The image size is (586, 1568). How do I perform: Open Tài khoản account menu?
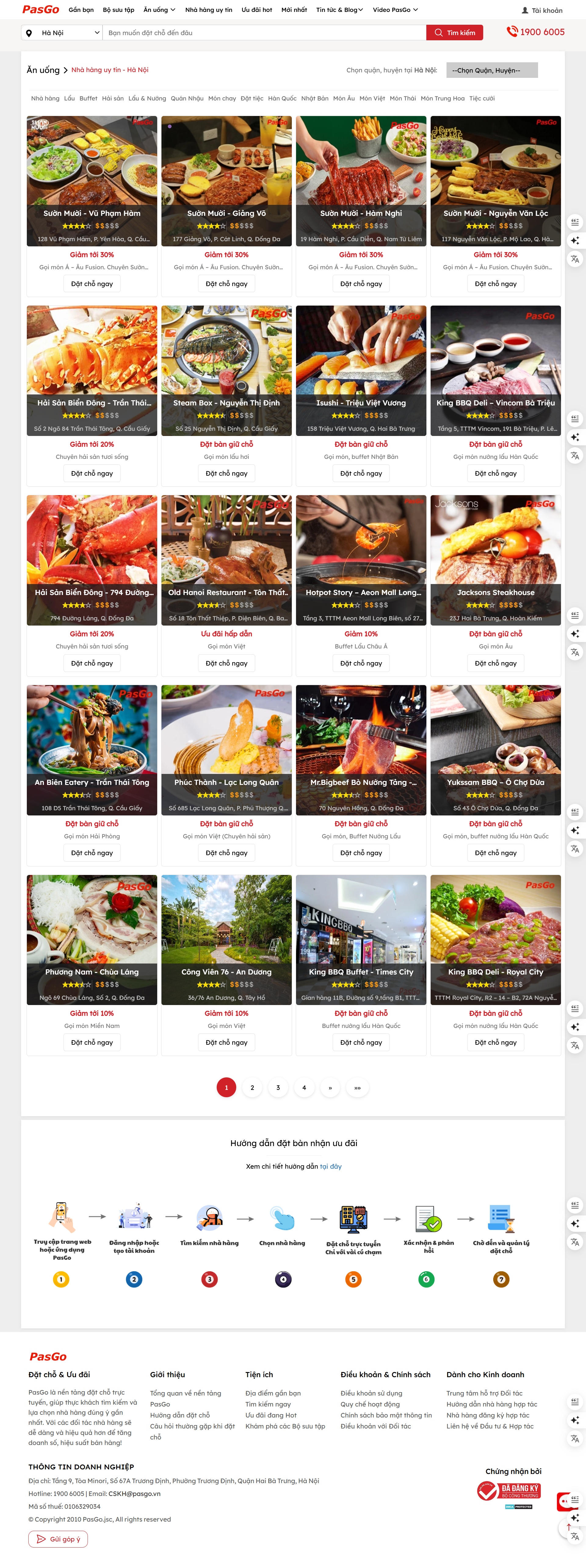point(541,10)
